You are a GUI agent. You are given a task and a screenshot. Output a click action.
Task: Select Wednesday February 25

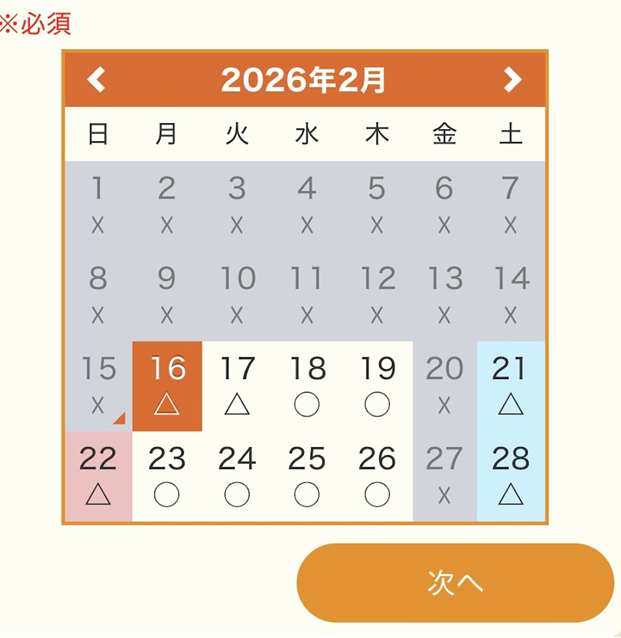[x=307, y=476]
